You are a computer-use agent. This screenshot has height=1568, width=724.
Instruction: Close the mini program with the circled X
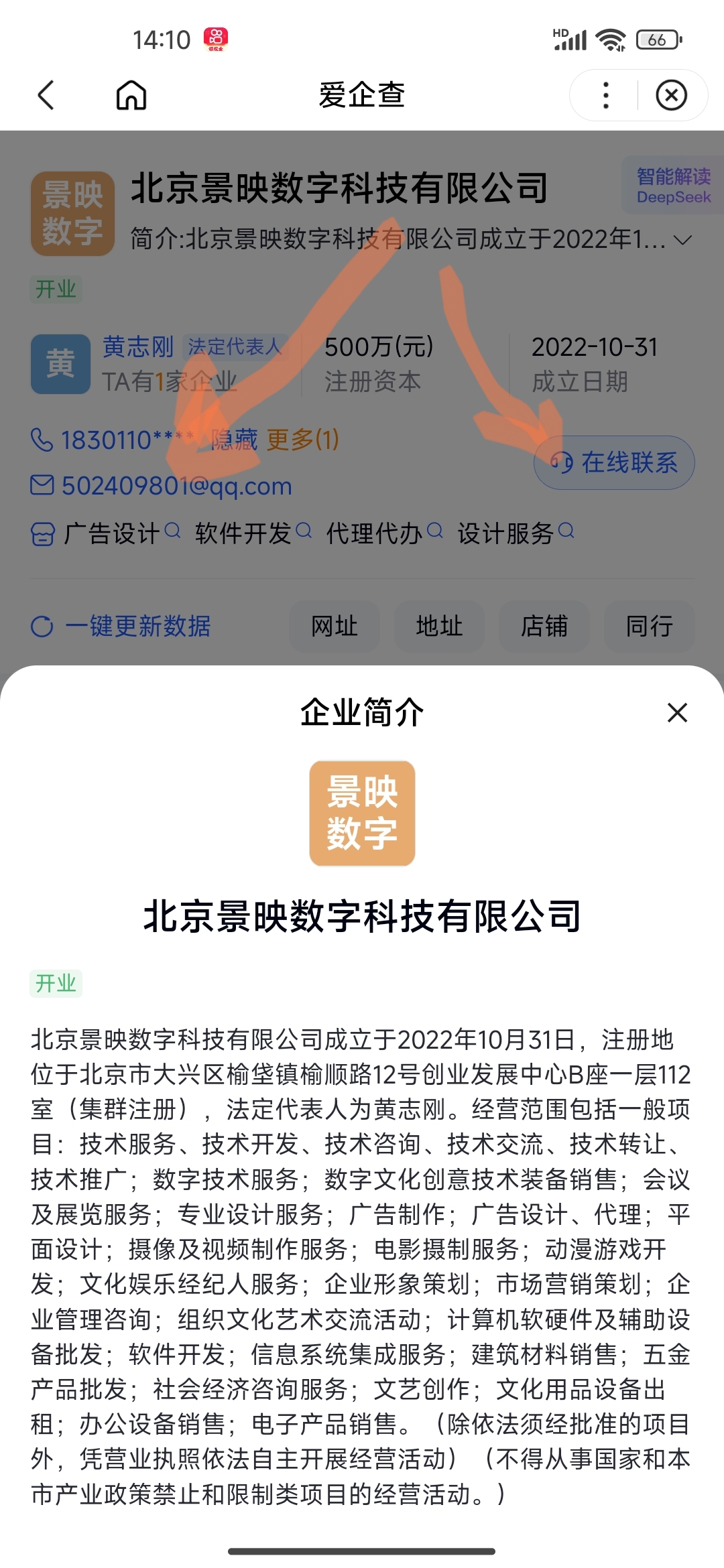tap(671, 95)
